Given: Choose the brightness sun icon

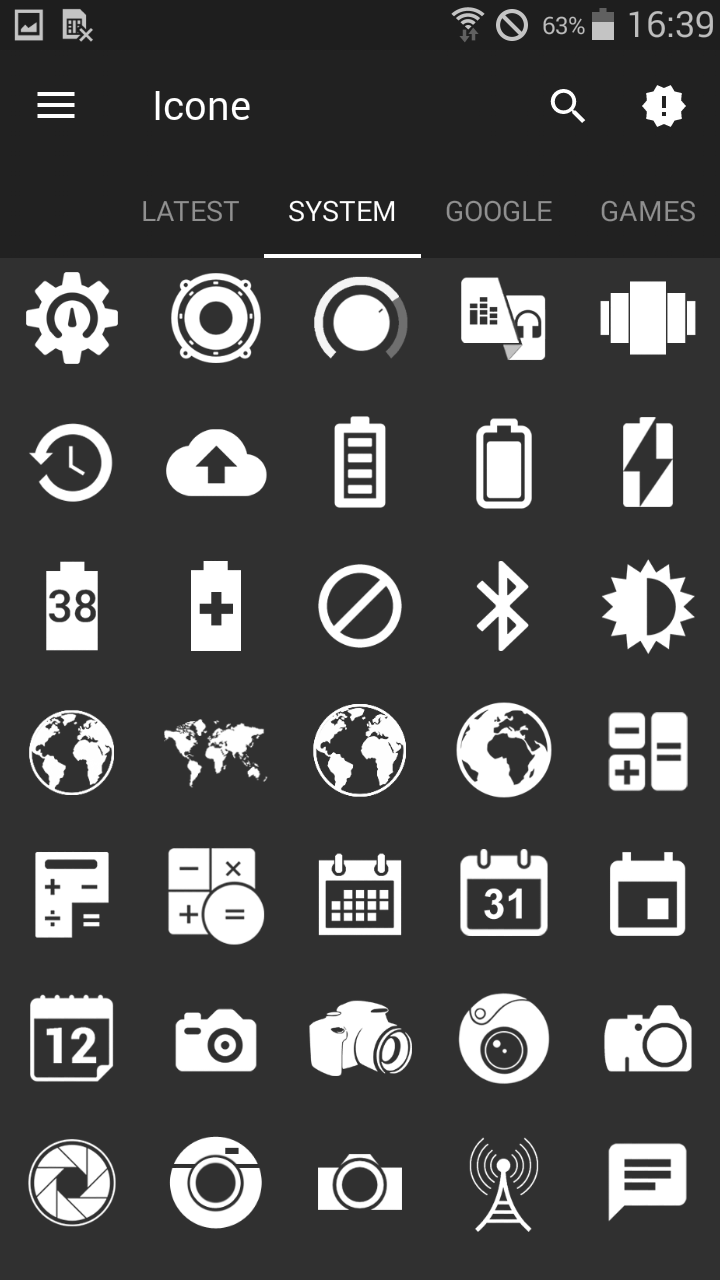Looking at the screenshot, I should (648, 606).
